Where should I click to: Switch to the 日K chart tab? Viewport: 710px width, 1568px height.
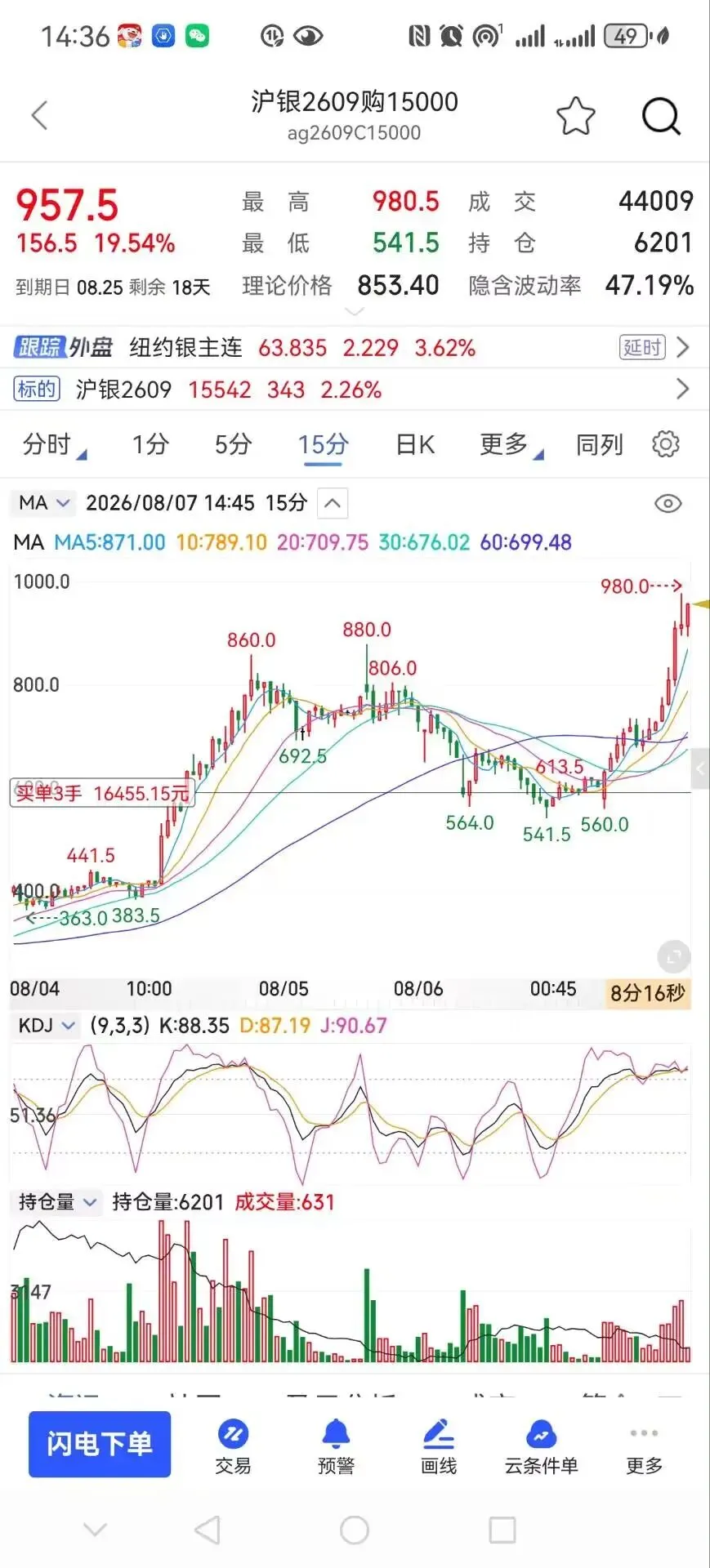coord(415,445)
